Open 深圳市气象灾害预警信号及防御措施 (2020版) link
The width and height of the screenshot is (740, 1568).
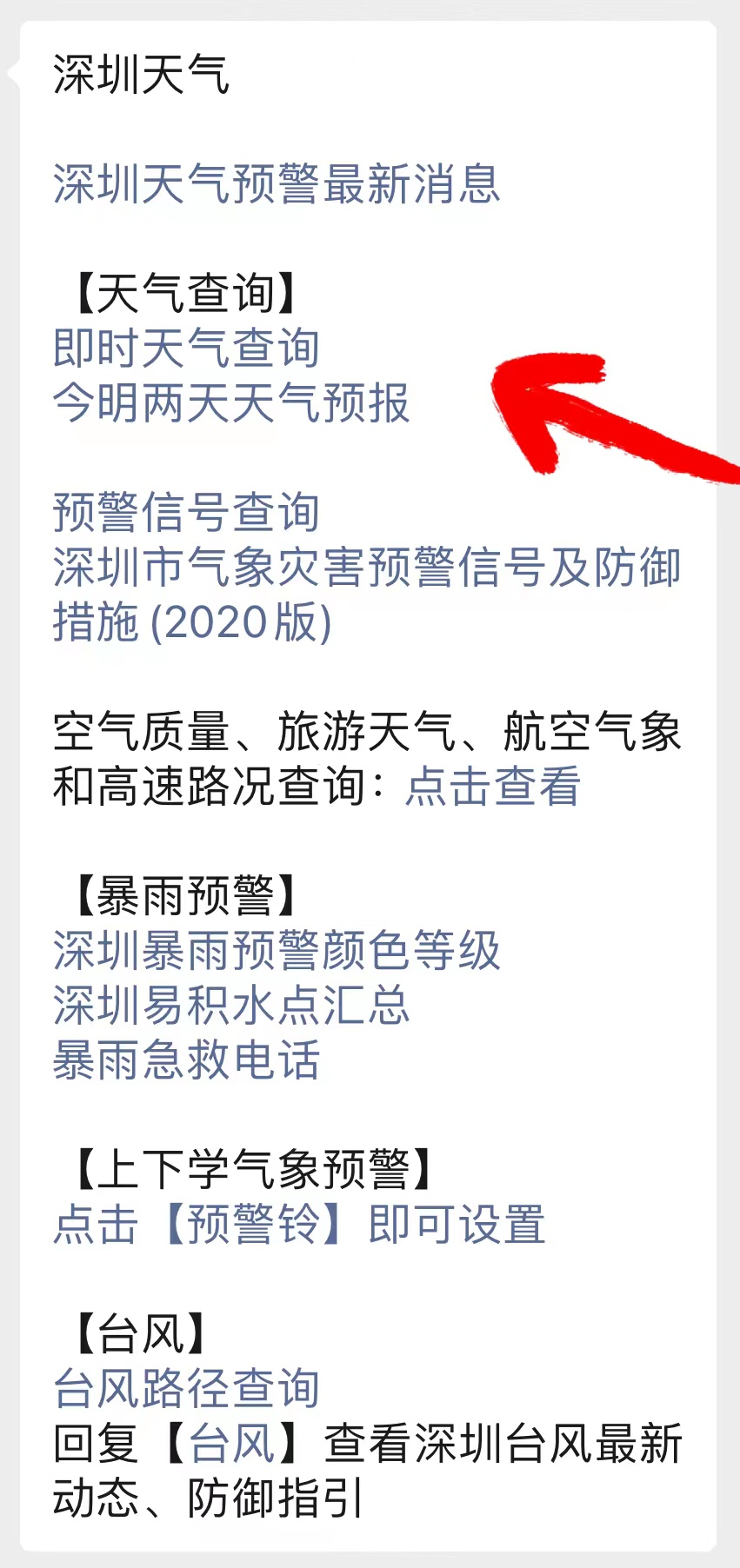tap(366, 595)
